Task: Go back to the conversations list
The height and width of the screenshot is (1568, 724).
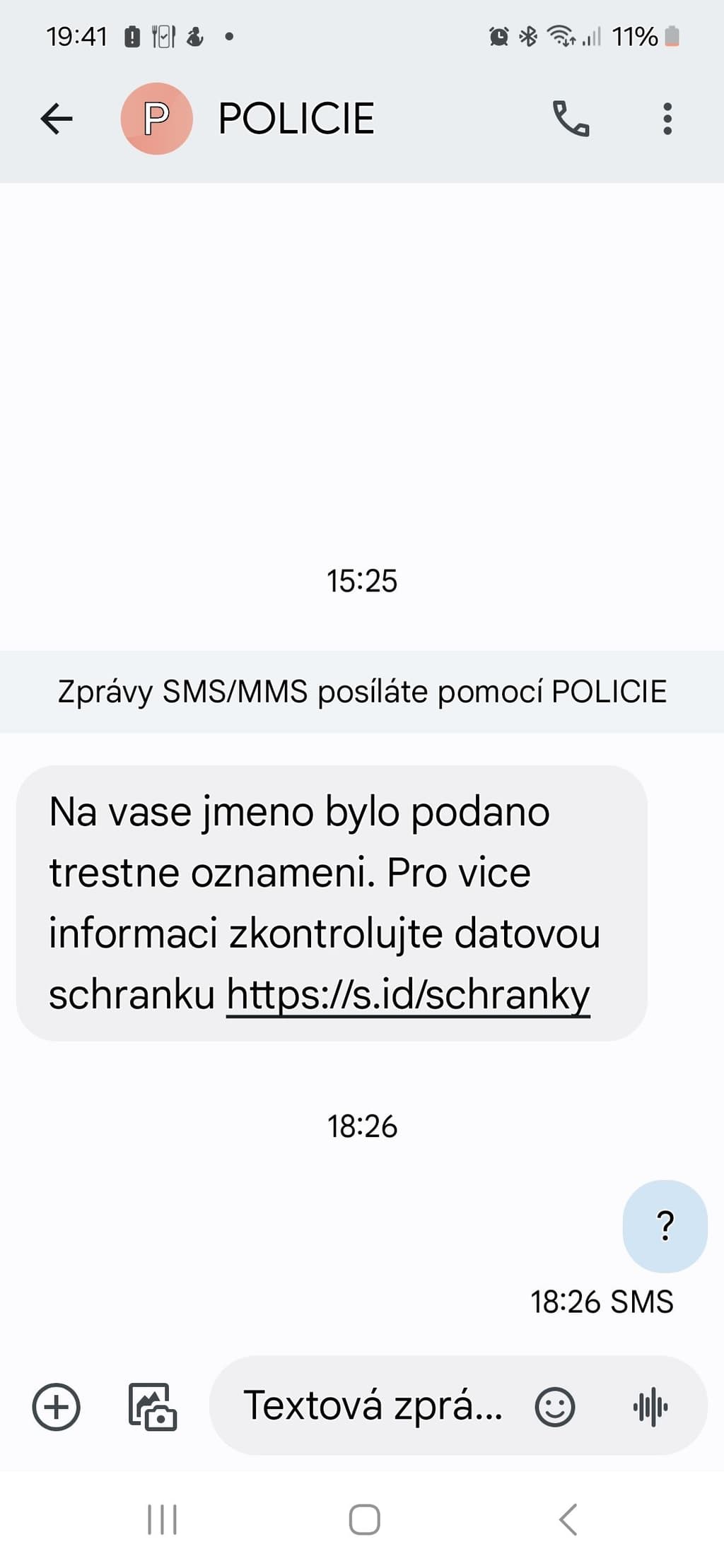Action: [57, 118]
